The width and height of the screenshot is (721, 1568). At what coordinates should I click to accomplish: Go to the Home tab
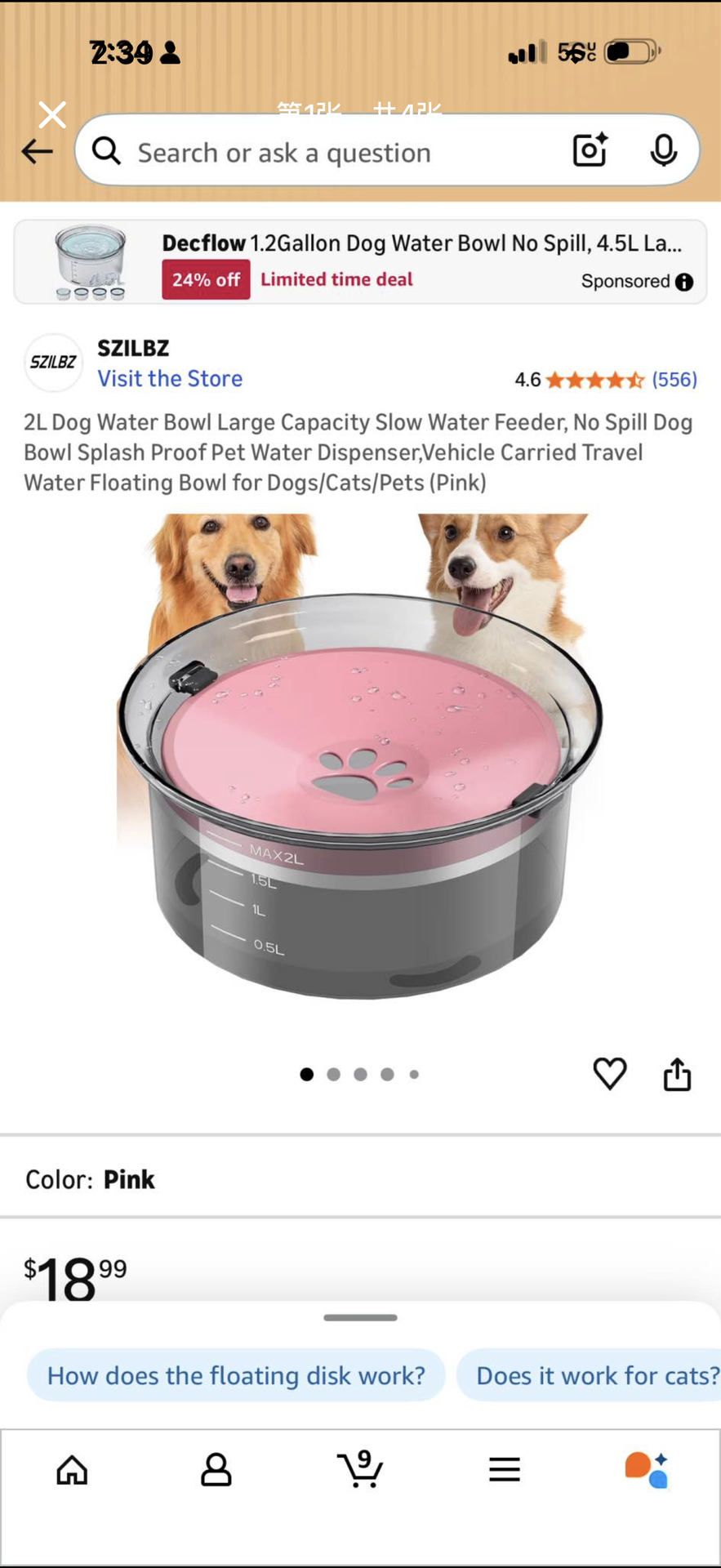[72, 1470]
